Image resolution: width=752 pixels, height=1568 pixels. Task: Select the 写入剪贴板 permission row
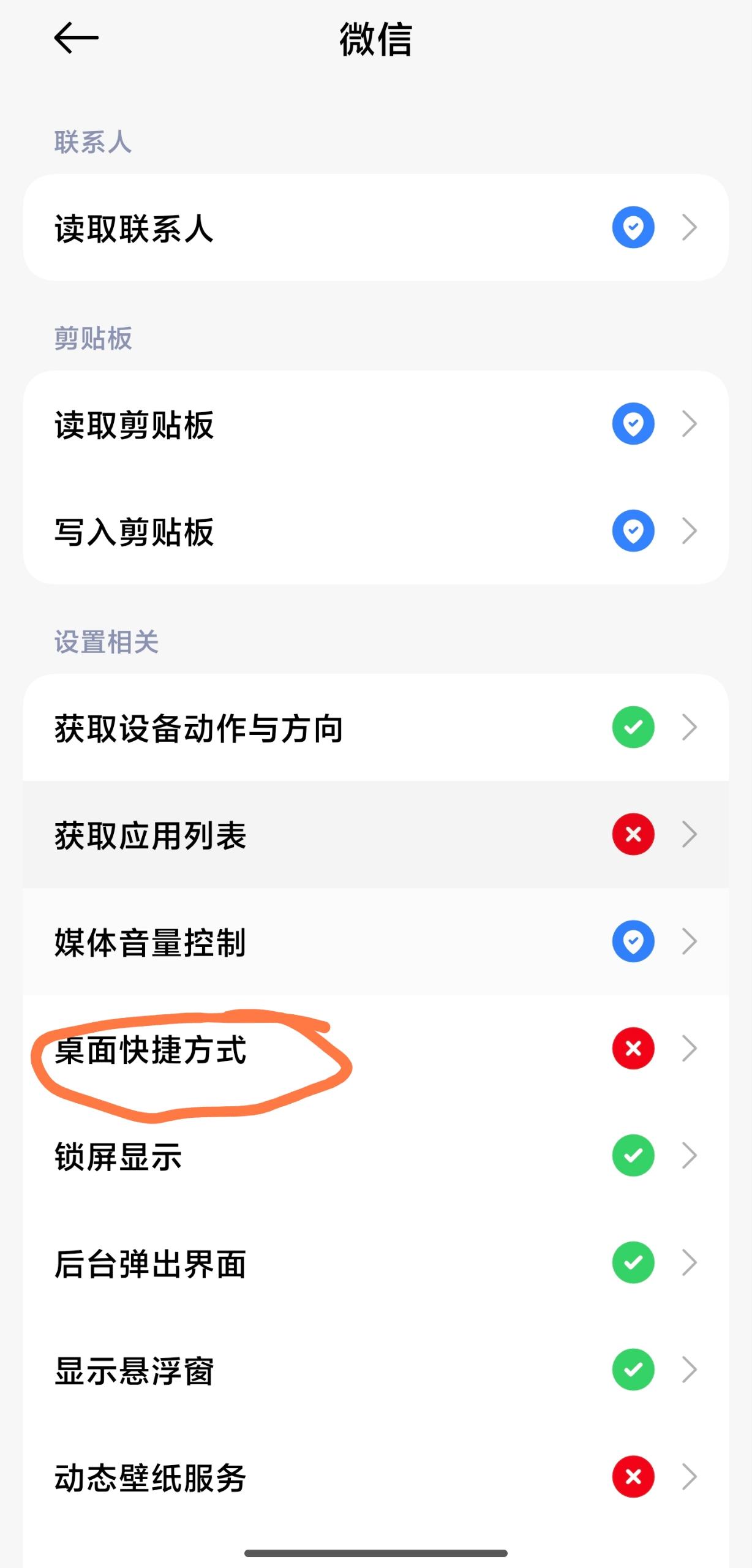tap(375, 531)
